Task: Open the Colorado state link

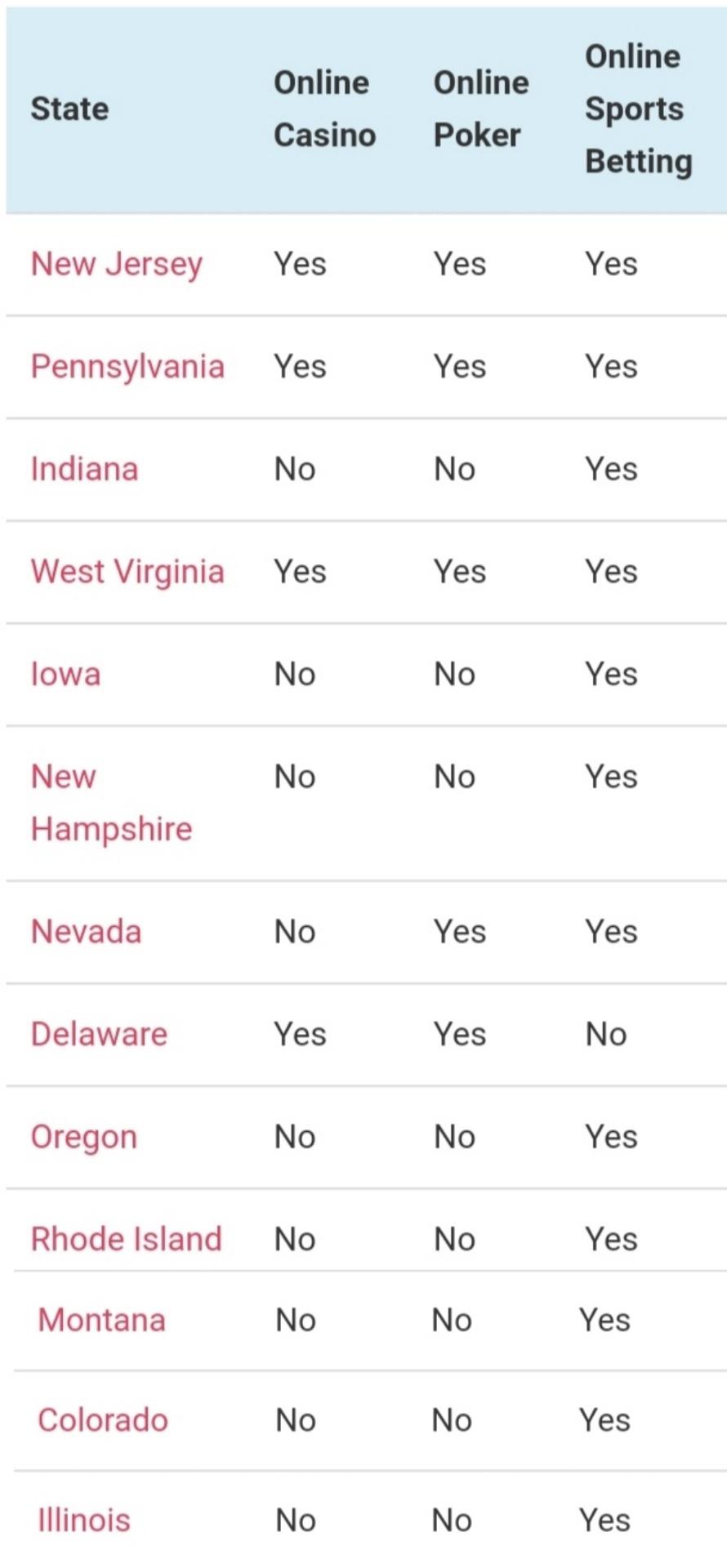Action: click(x=103, y=1421)
